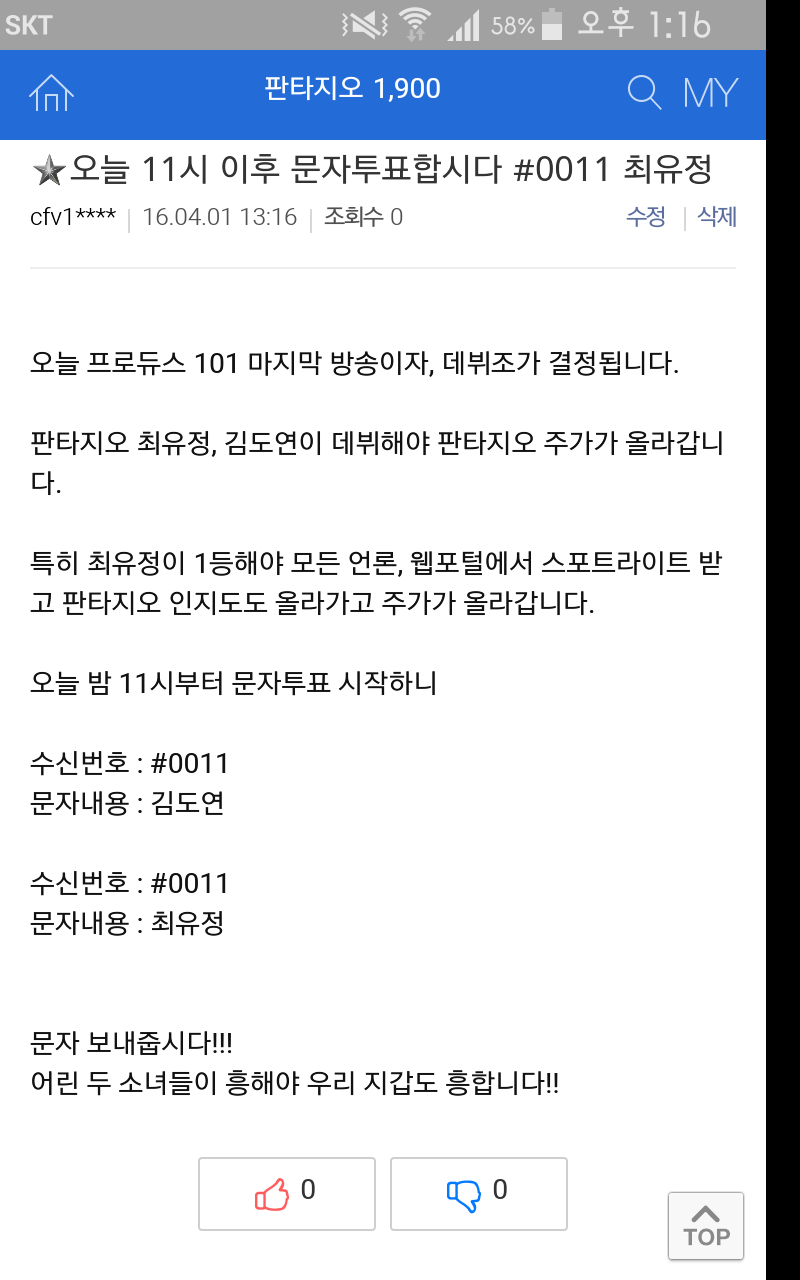Jump back to top with TOP button

point(706,1225)
